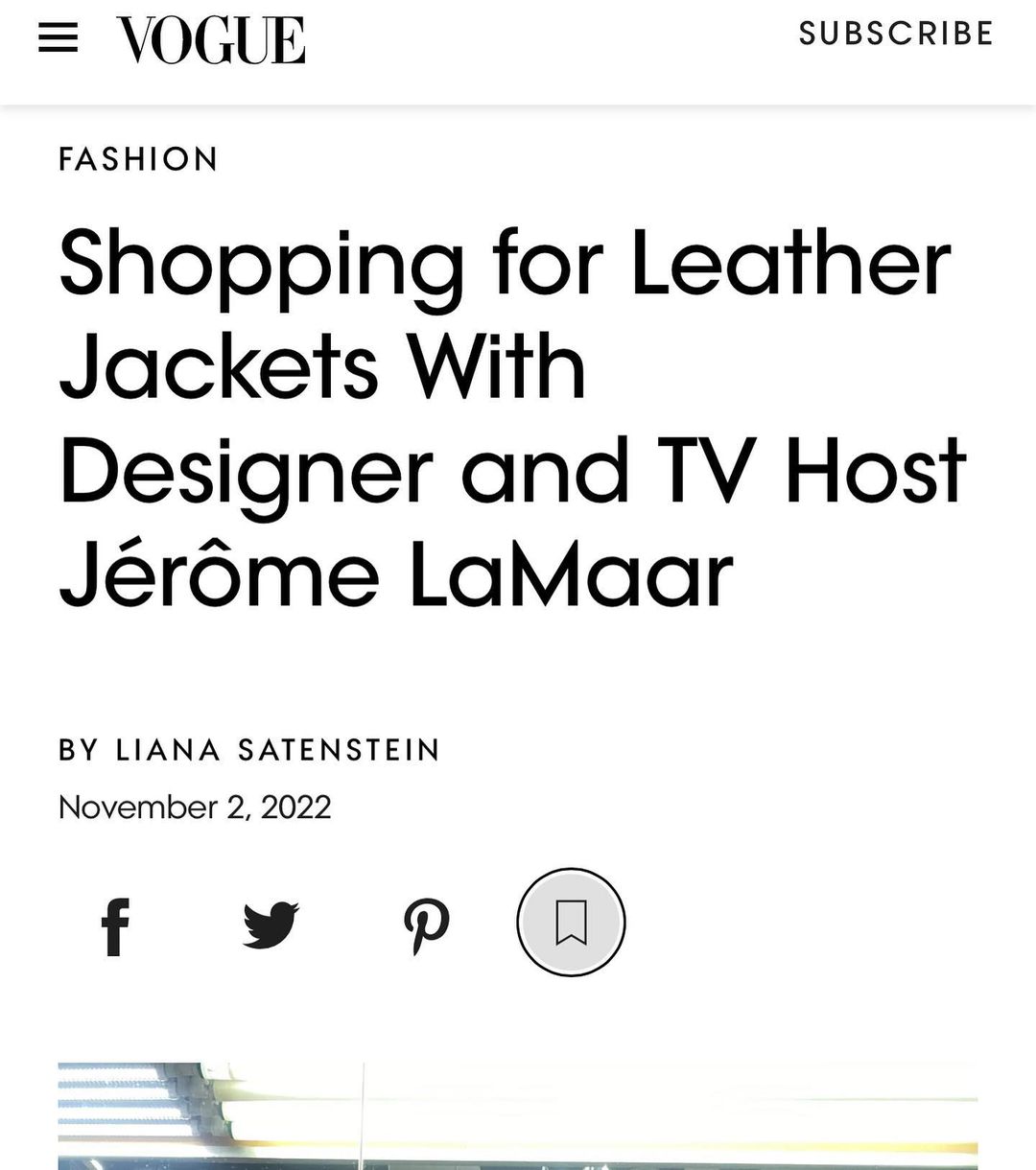1036x1170 pixels.
Task: Open the Fashion section link
Action: click(x=139, y=159)
